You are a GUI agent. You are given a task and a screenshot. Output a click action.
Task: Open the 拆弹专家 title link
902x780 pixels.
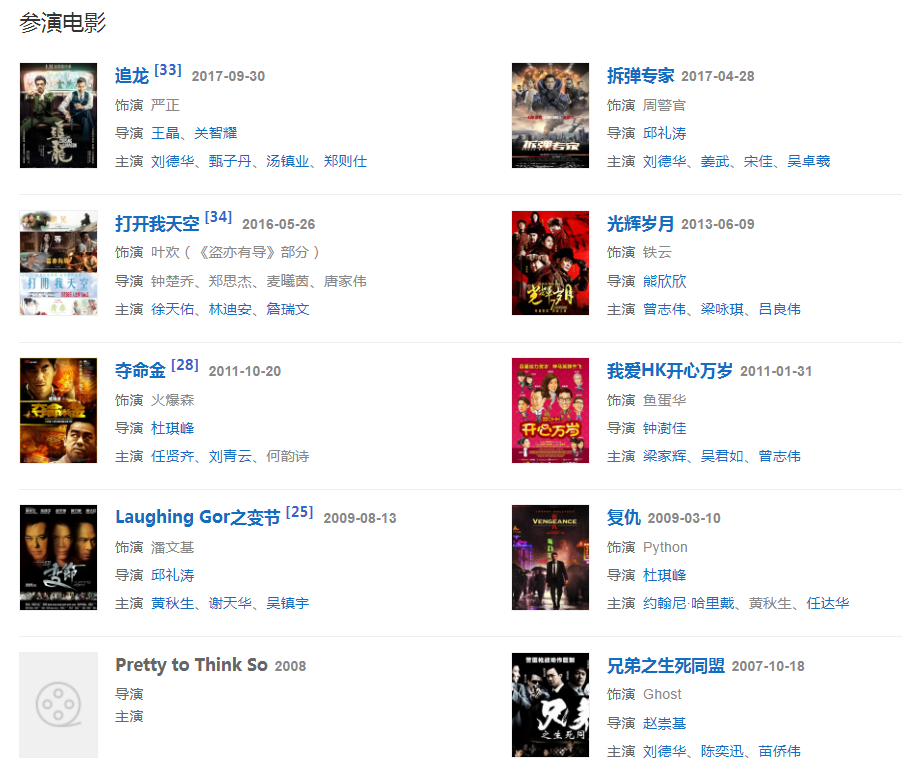click(x=640, y=76)
